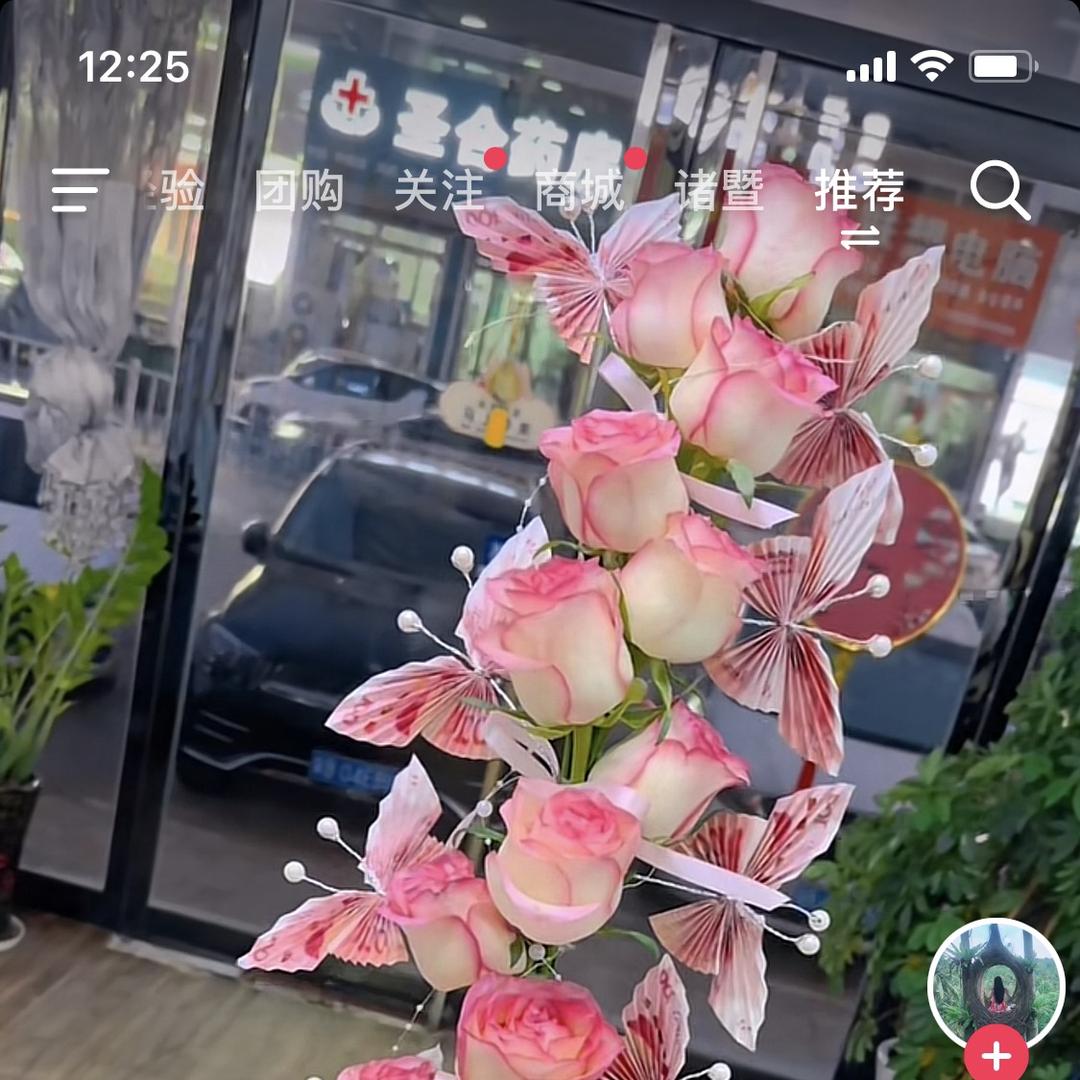Open the creator's profile avatar

click(x=995, y=983)
